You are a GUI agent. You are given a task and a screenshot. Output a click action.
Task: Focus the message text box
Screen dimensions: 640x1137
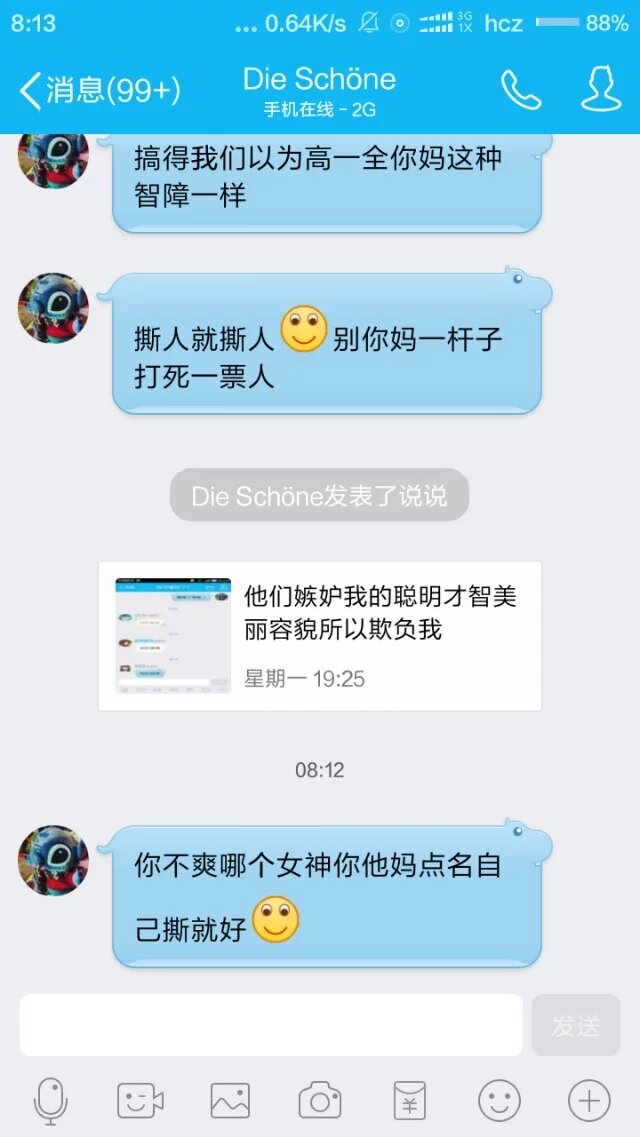[270, 1025]
